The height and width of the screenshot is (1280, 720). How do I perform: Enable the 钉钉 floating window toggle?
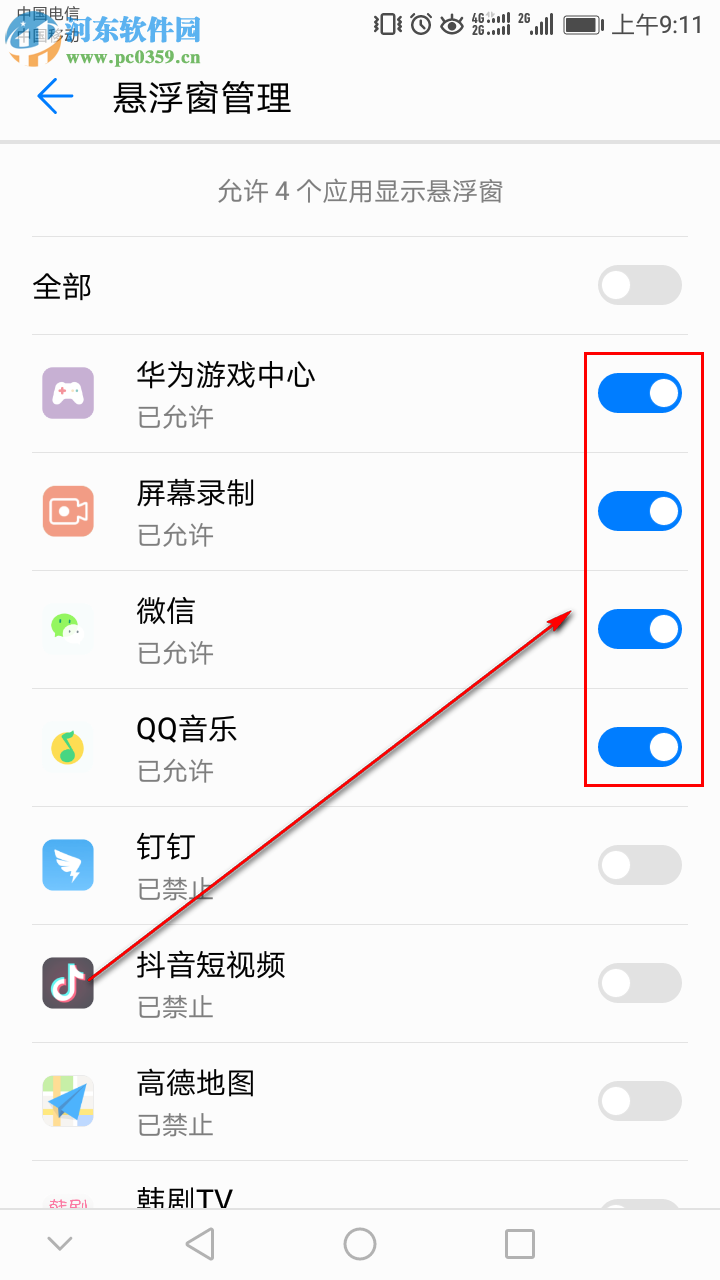tap(639, 865)
